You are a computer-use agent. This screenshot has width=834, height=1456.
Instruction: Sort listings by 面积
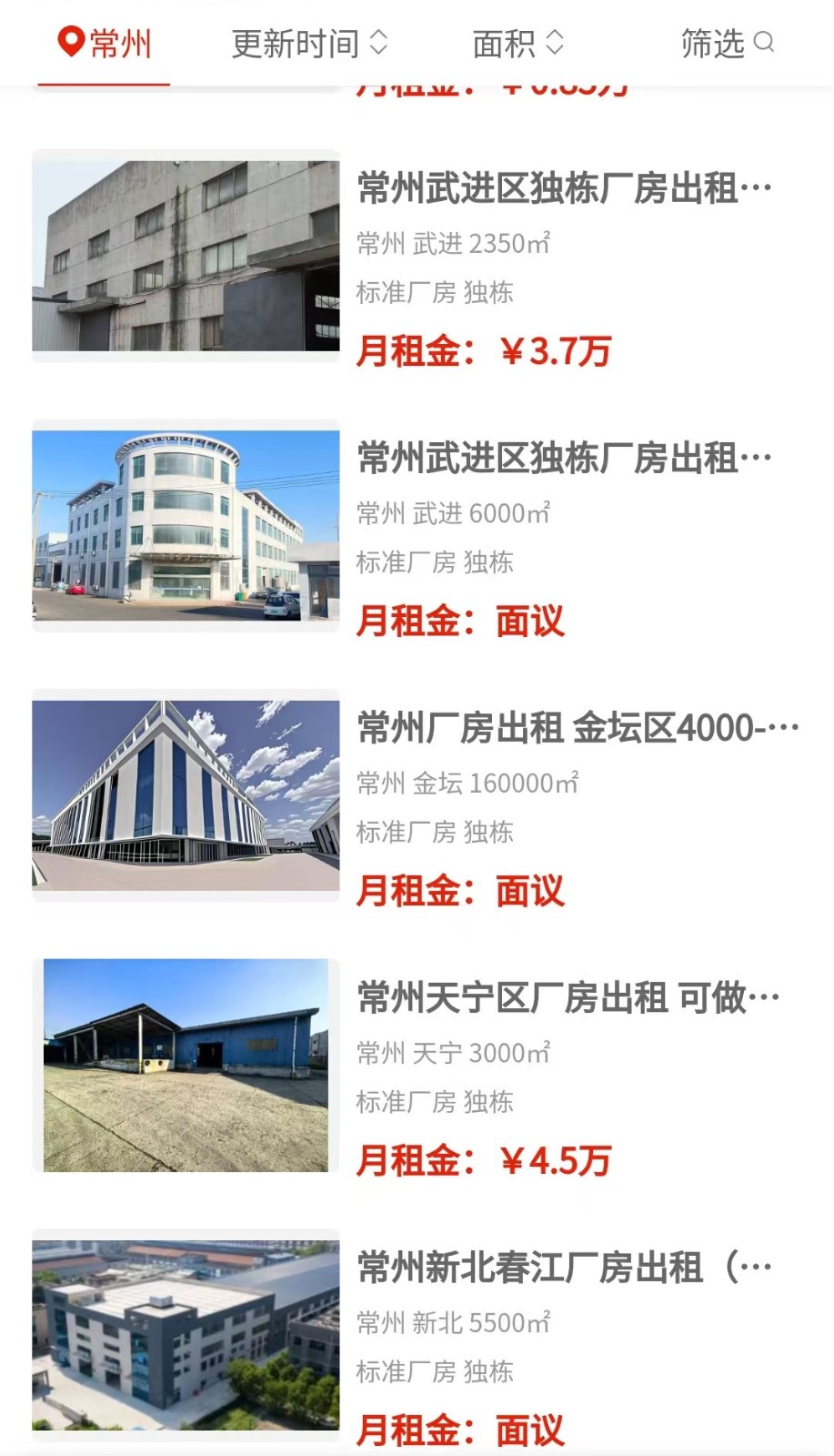point(517,43)
